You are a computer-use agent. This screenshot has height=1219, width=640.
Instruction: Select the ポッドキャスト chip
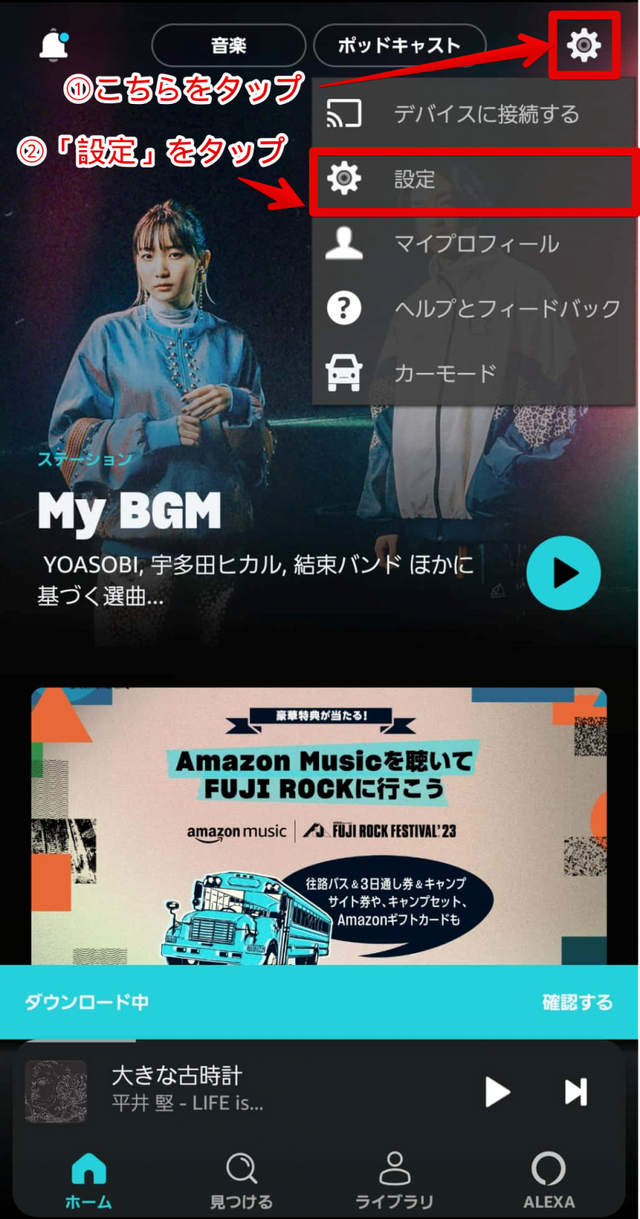(x=399, y=46)
